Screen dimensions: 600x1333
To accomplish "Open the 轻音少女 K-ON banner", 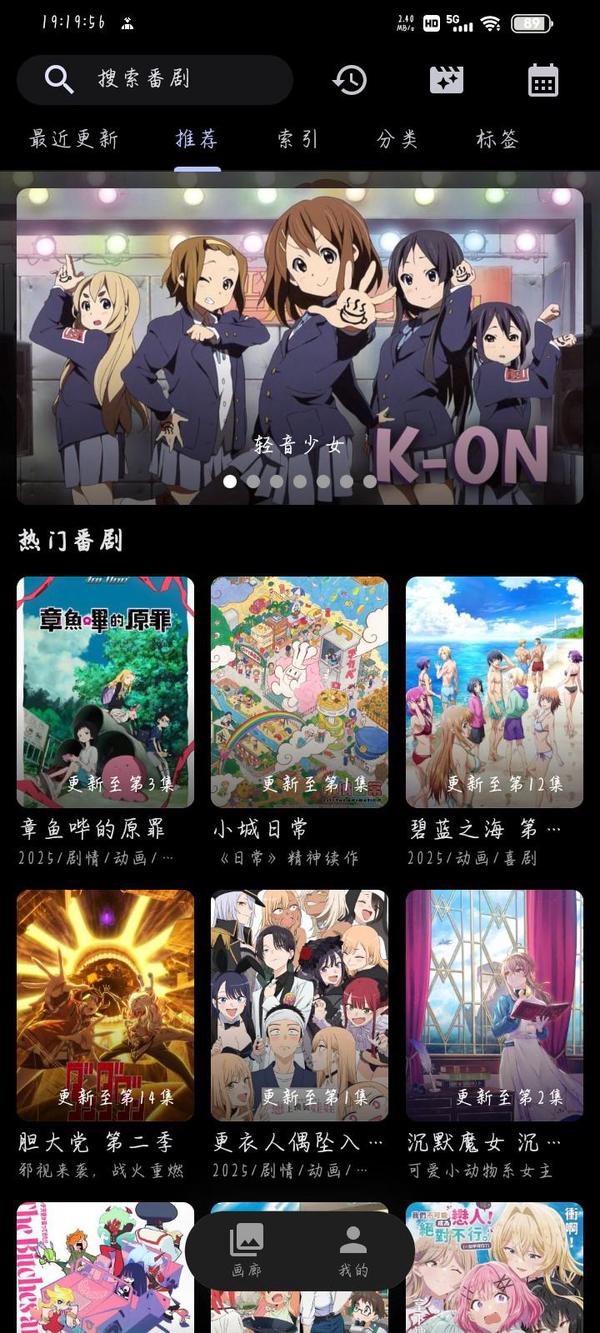I will [x=300, y=345].
